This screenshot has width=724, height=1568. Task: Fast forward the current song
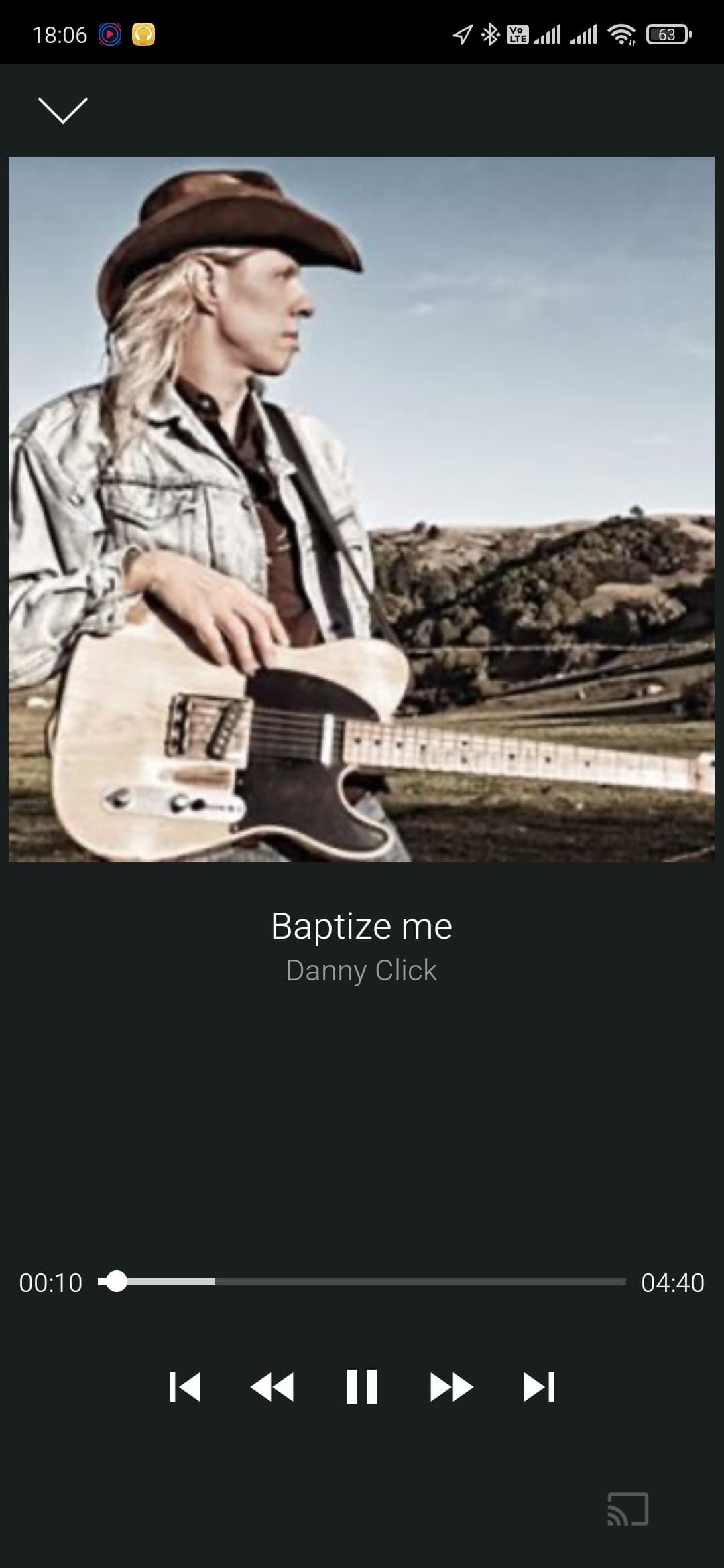(x=451, y=1387)
